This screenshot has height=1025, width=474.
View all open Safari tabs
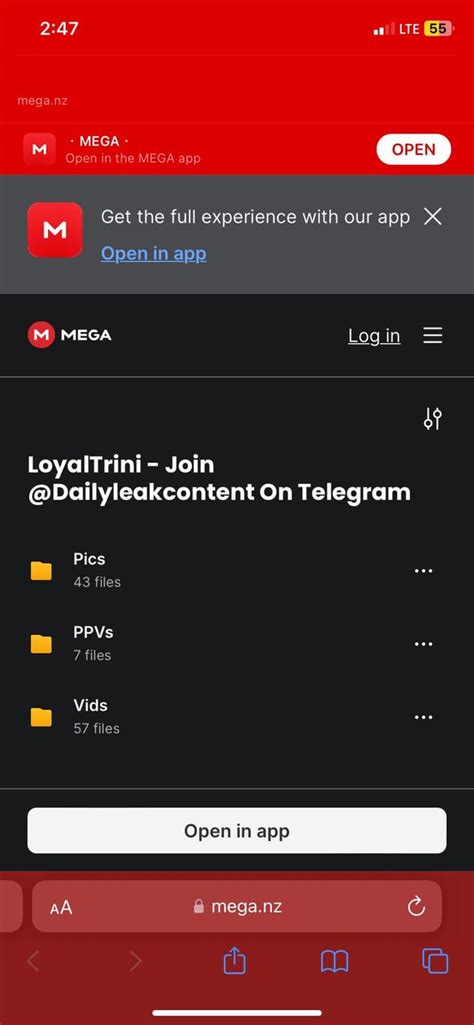click(435, 961)
